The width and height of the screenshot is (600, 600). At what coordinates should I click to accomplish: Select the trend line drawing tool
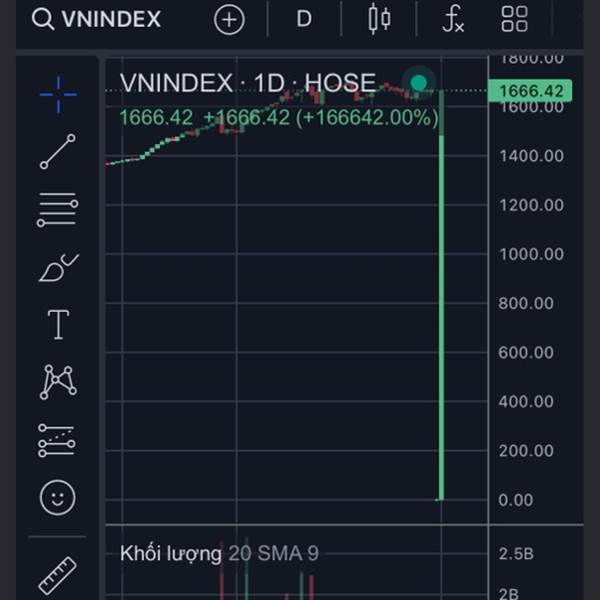(x=58, y=152)
